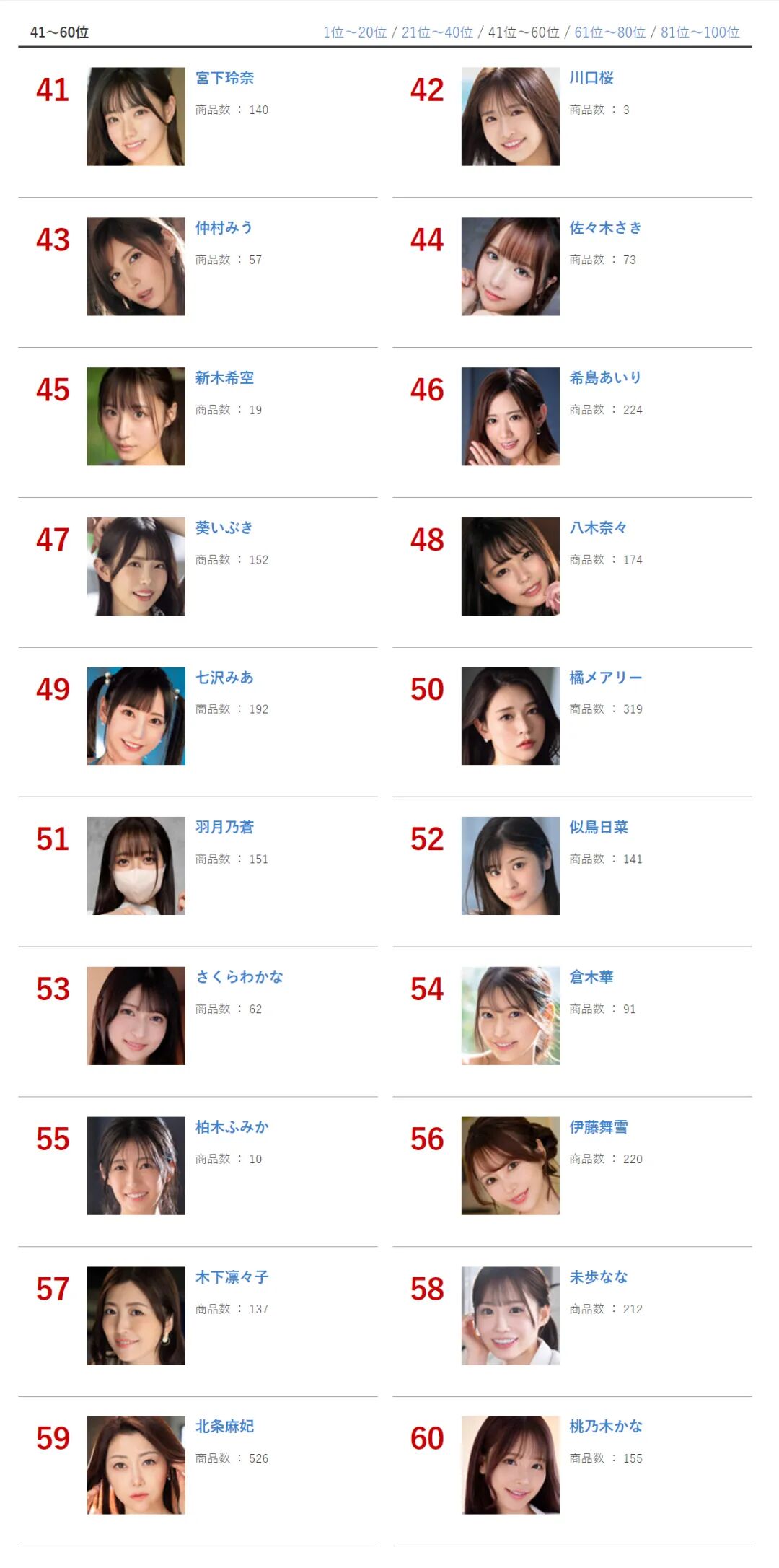Screen dimensions: 779x1568
Task: Open the rank 54 photo thumbnail
Action: tap(510, 1016)
